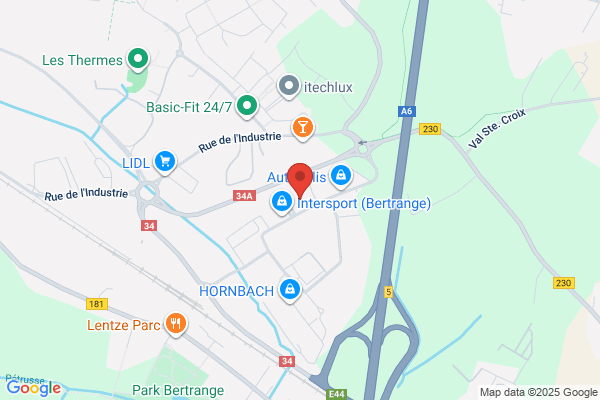This screenshot has width=600, height=400.
Task: Select the Basic-Fit 24/7 pin
Action: click(x=247, y=106)
